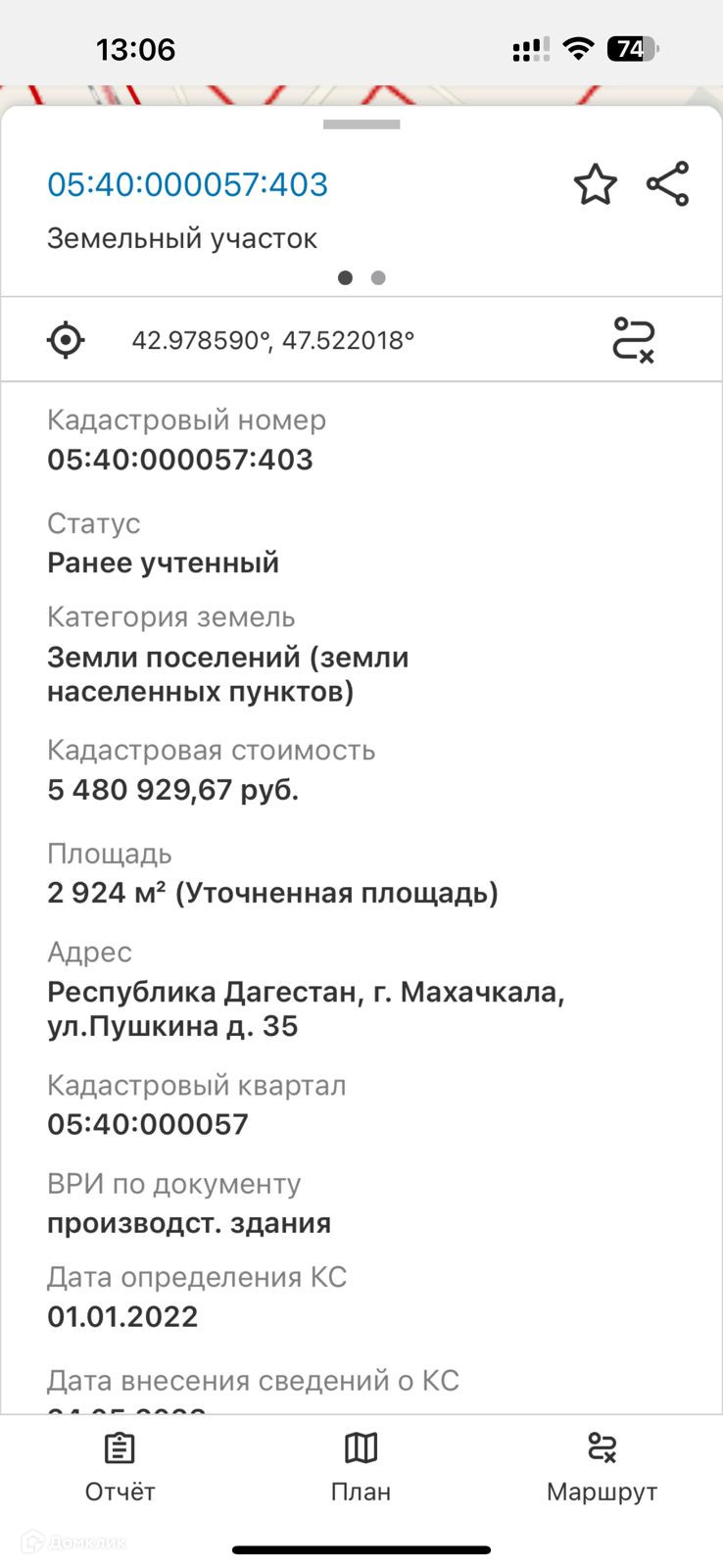Tap the route-clear icon beside coordinates
Viewport: 723px width, 1568px height.
[633, 340]
